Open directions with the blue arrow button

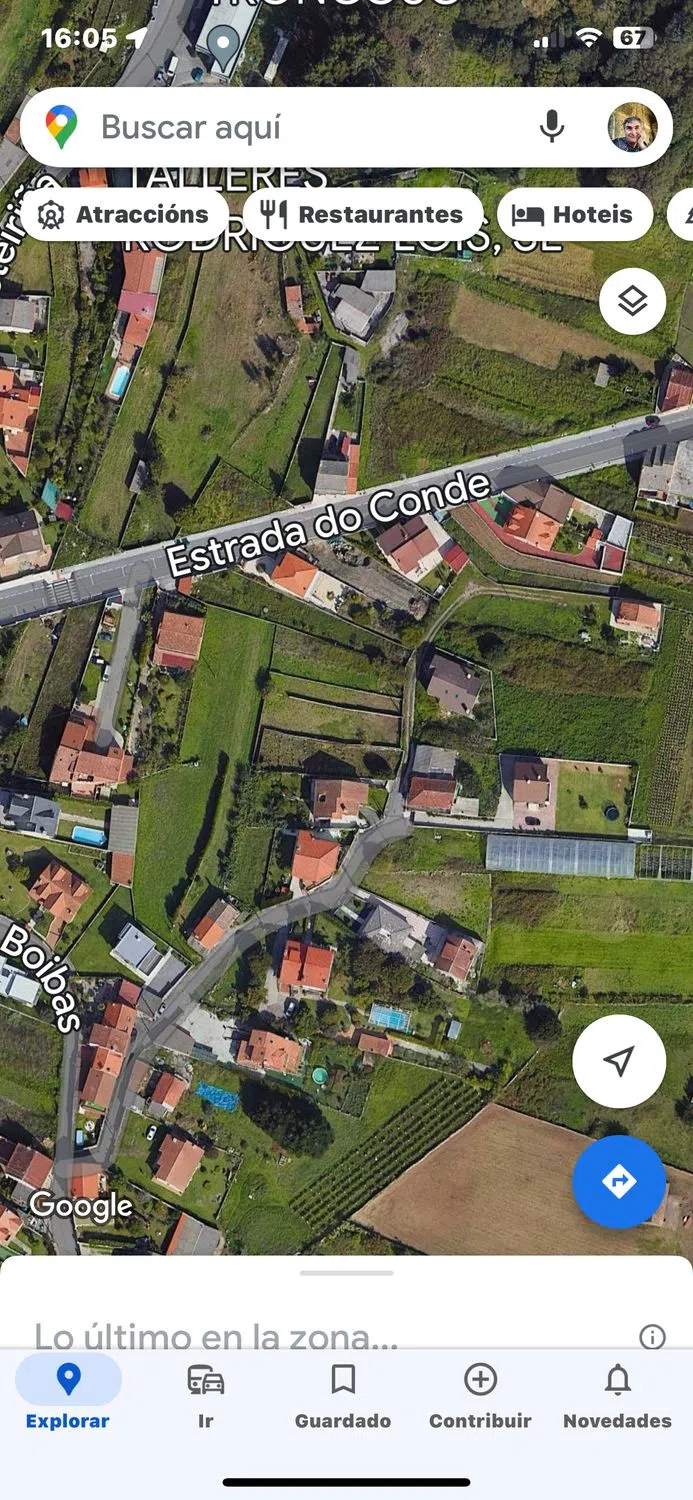(619, 1182)
